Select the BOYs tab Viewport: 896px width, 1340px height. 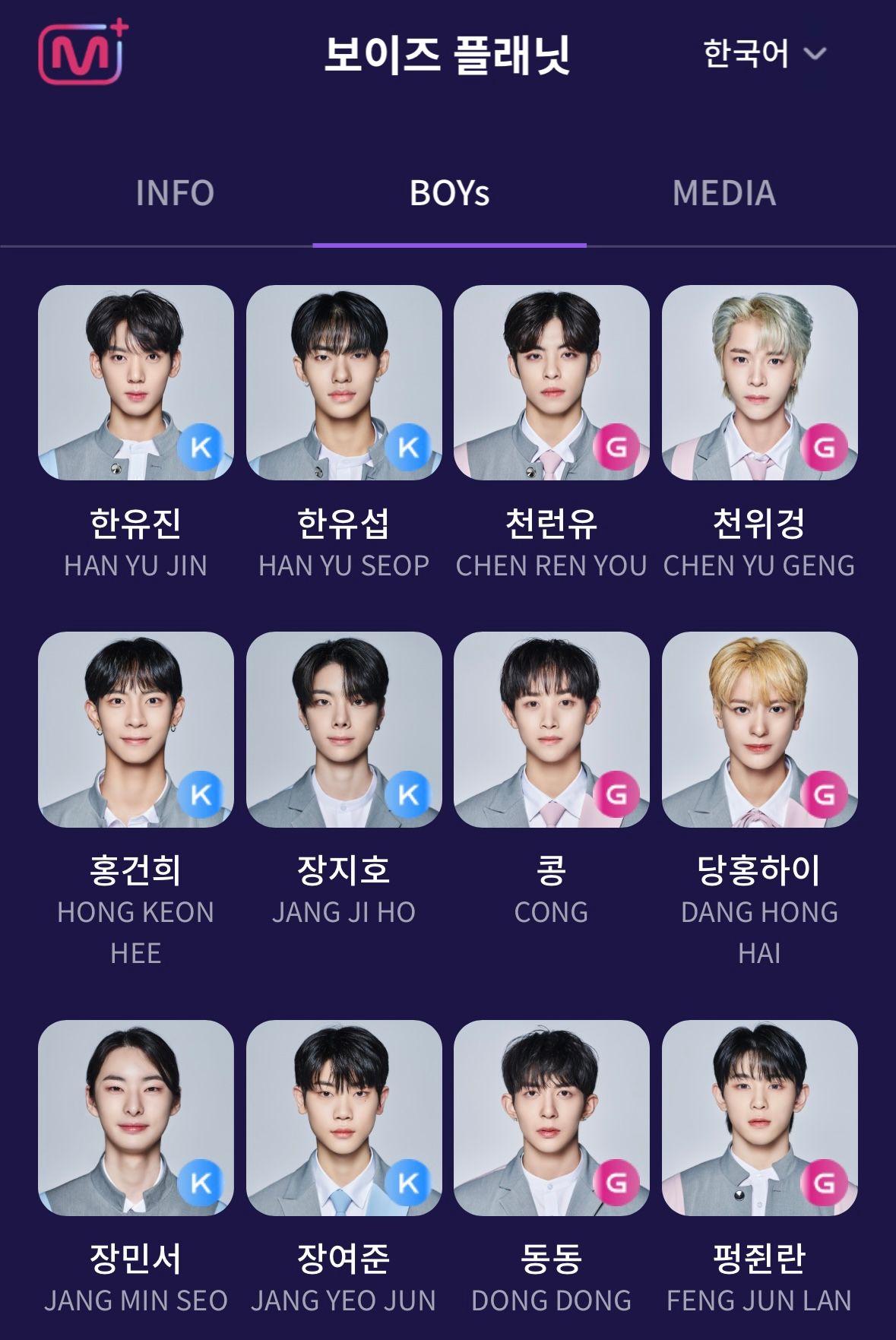pyautogui.click(x=449, y=193)
